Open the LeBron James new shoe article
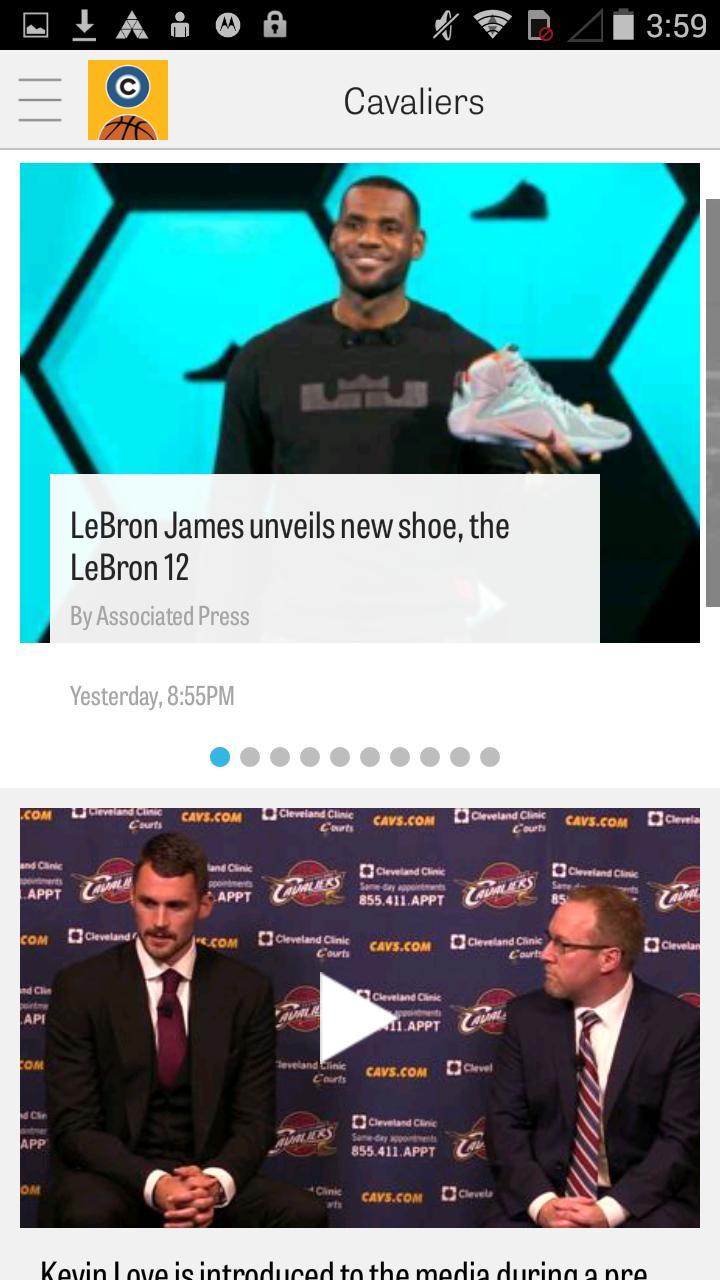 [289, 545]
